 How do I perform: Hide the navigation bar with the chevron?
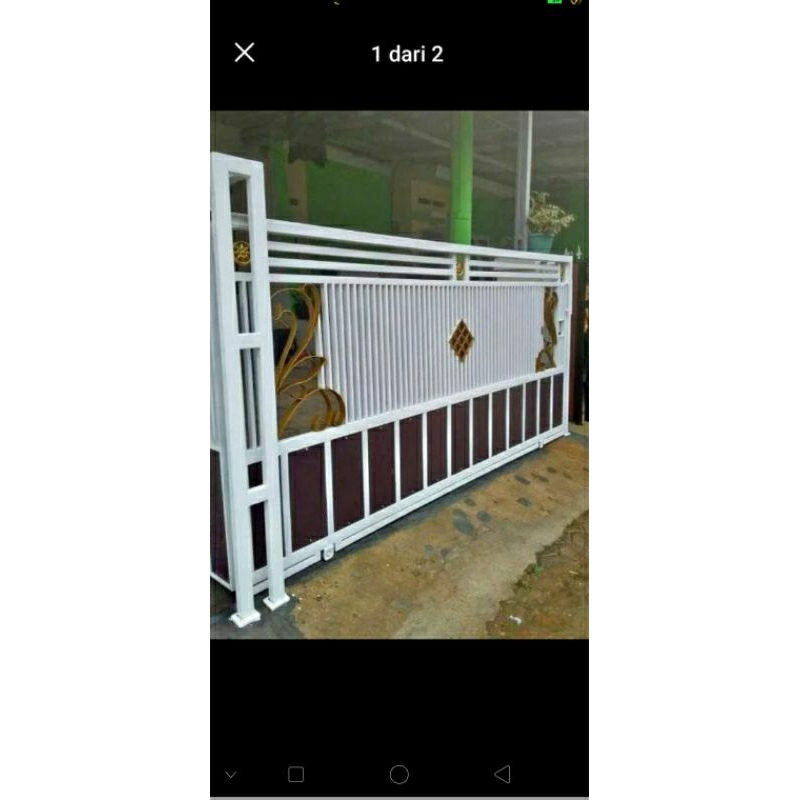(231, 774)
